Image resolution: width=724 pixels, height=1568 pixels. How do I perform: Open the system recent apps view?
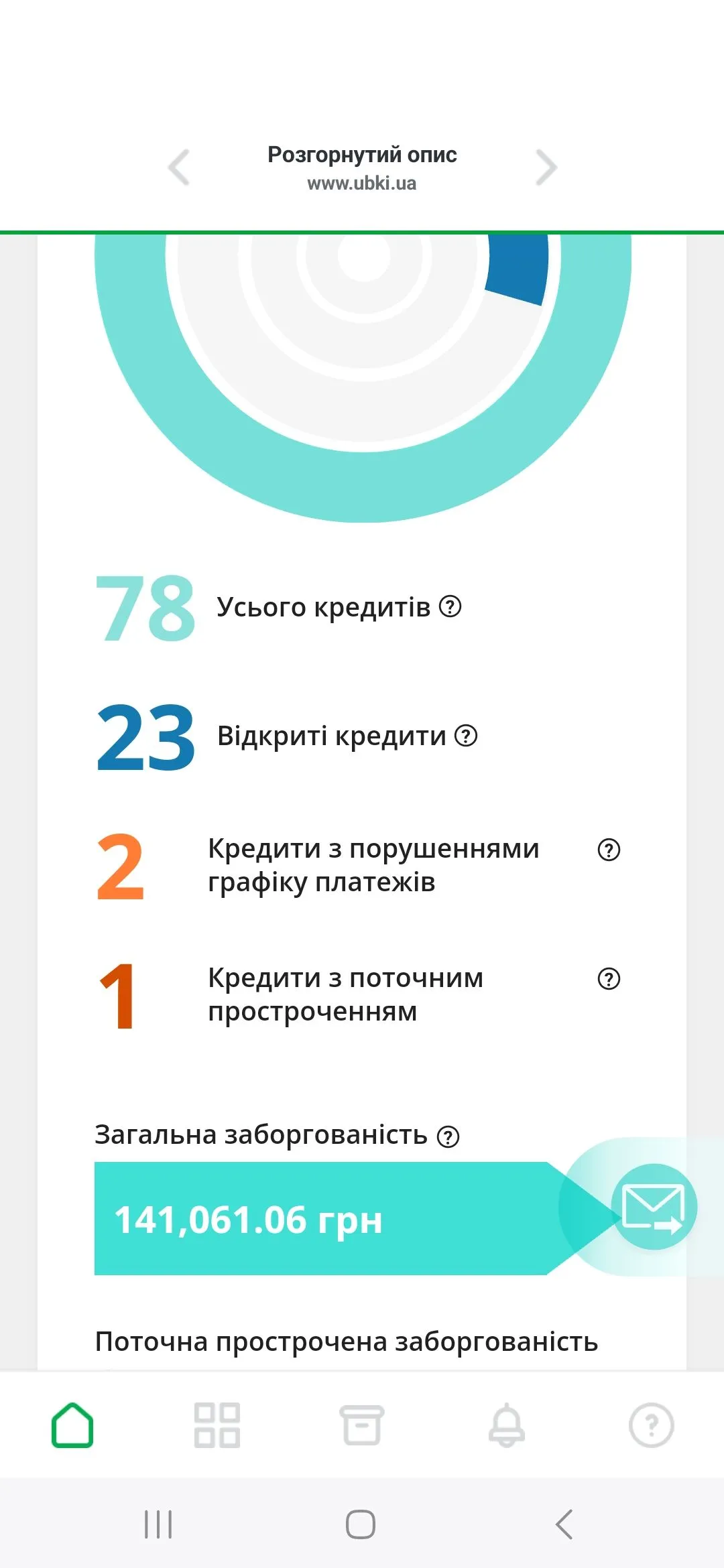click(159, 1524)
